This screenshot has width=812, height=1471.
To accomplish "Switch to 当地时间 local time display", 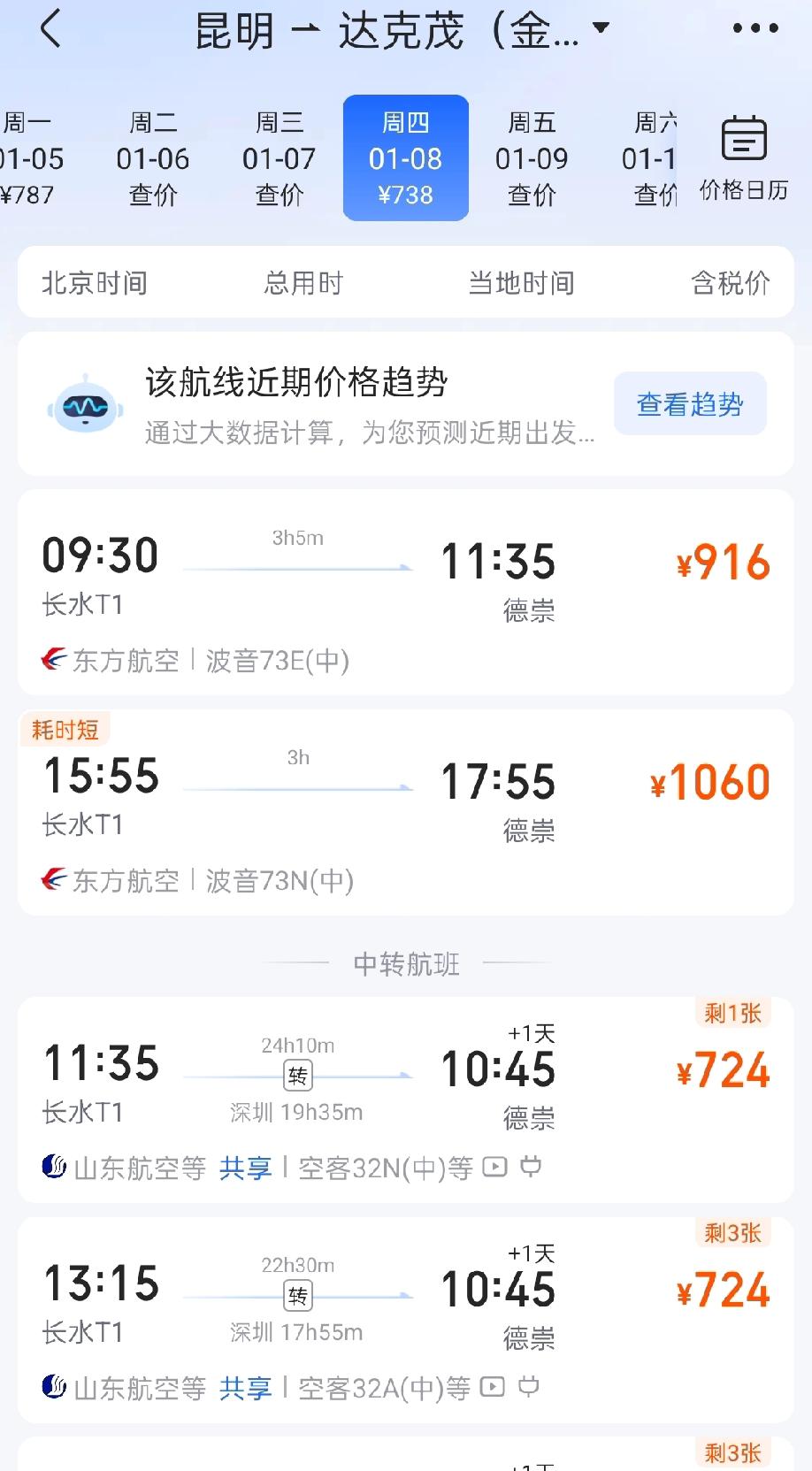I will click(x=522, y=283).
